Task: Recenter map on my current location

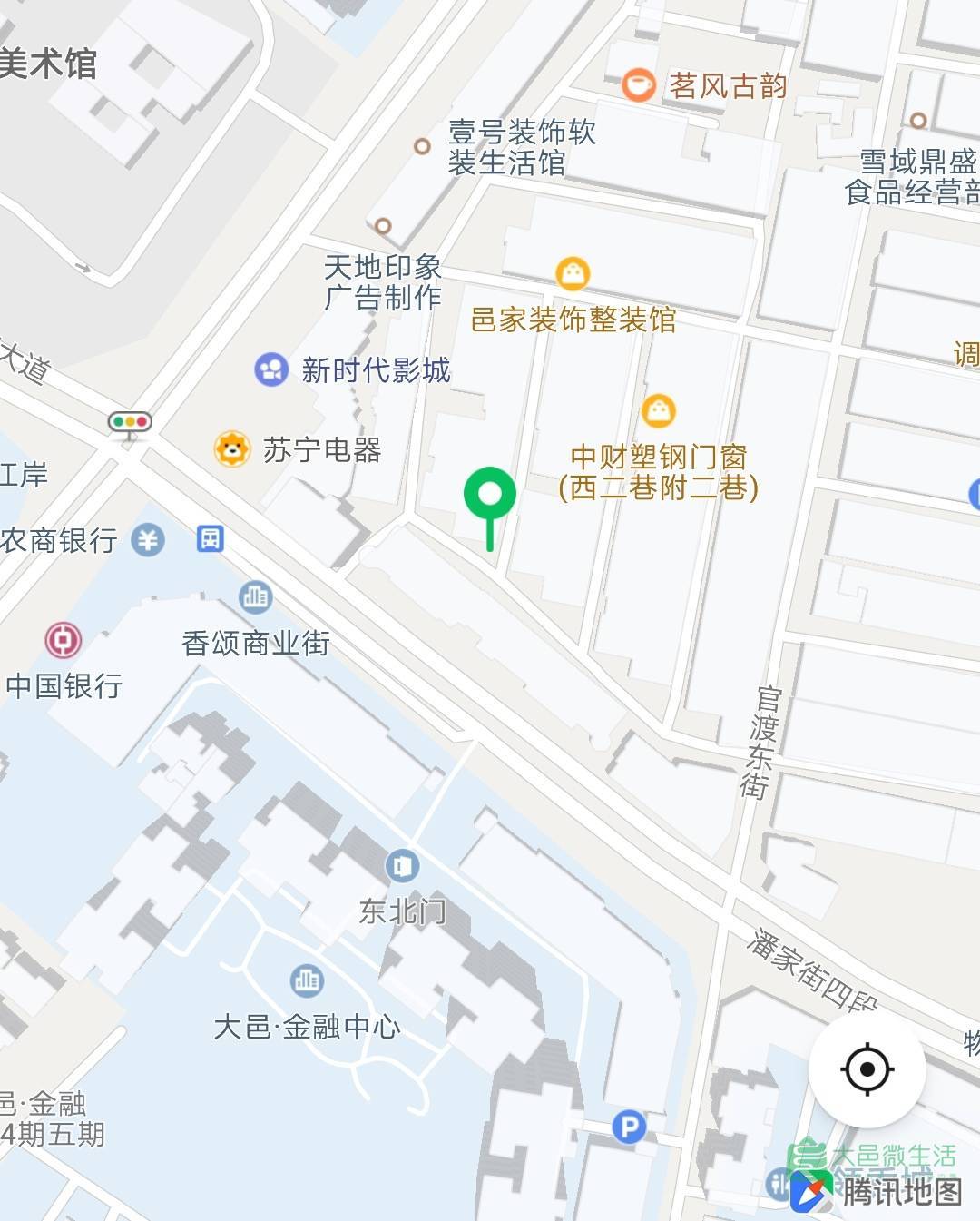Action: coord(867,1069)
